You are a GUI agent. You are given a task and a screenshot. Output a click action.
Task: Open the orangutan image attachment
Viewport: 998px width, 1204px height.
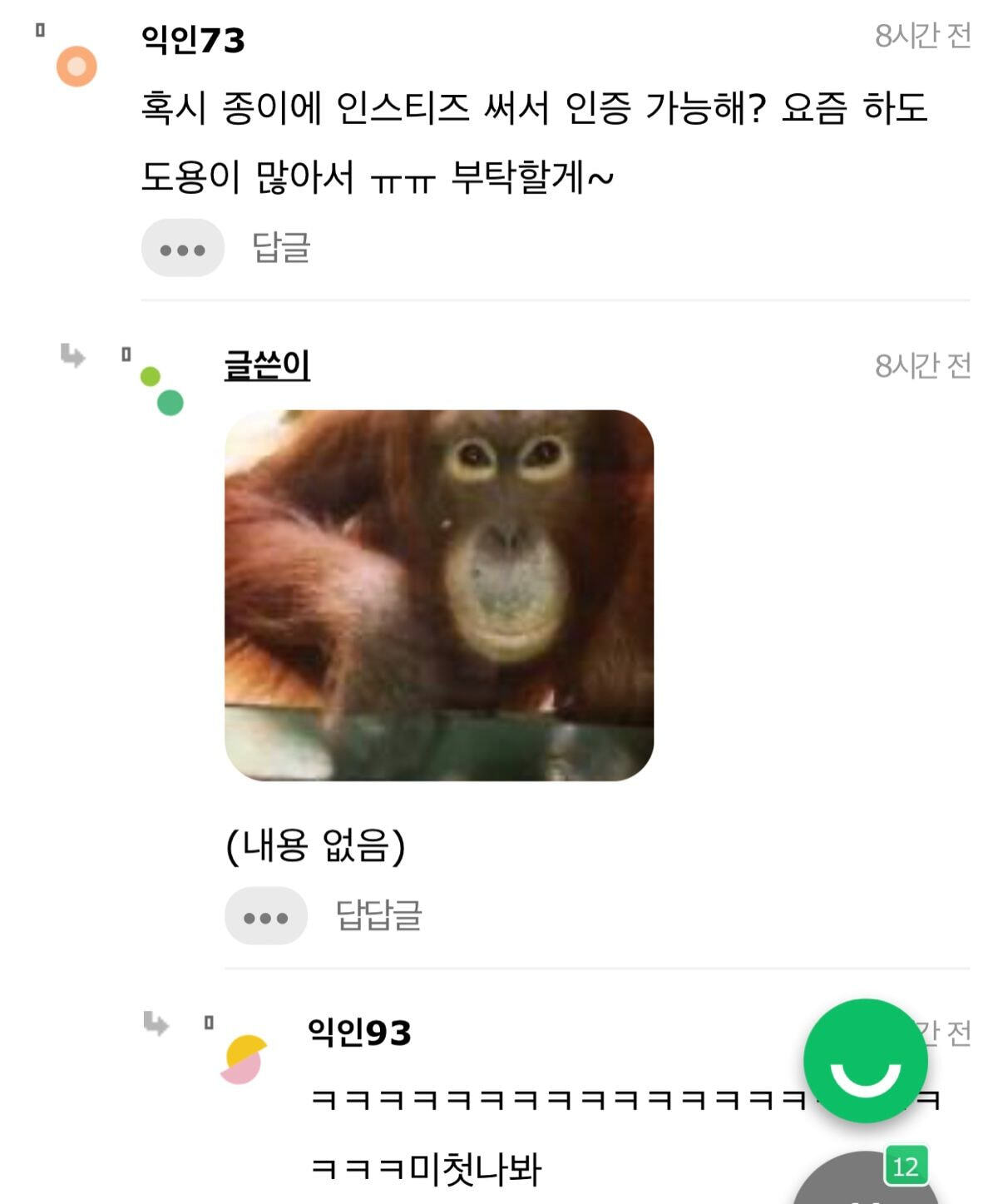pos(441,595)
